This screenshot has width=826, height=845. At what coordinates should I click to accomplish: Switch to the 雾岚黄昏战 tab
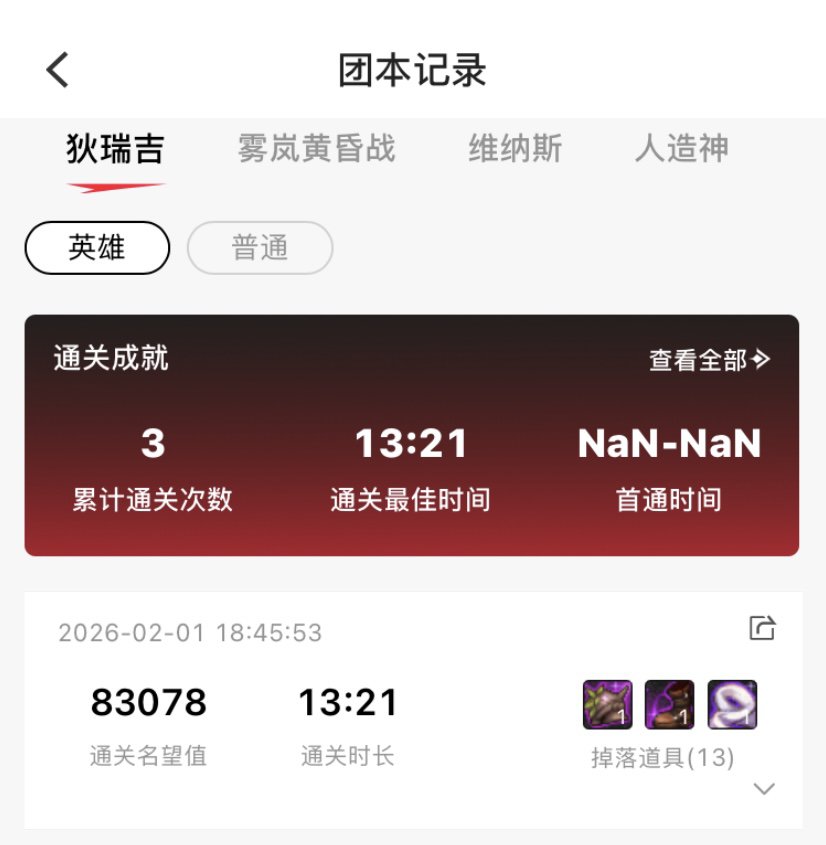(316, 150)
